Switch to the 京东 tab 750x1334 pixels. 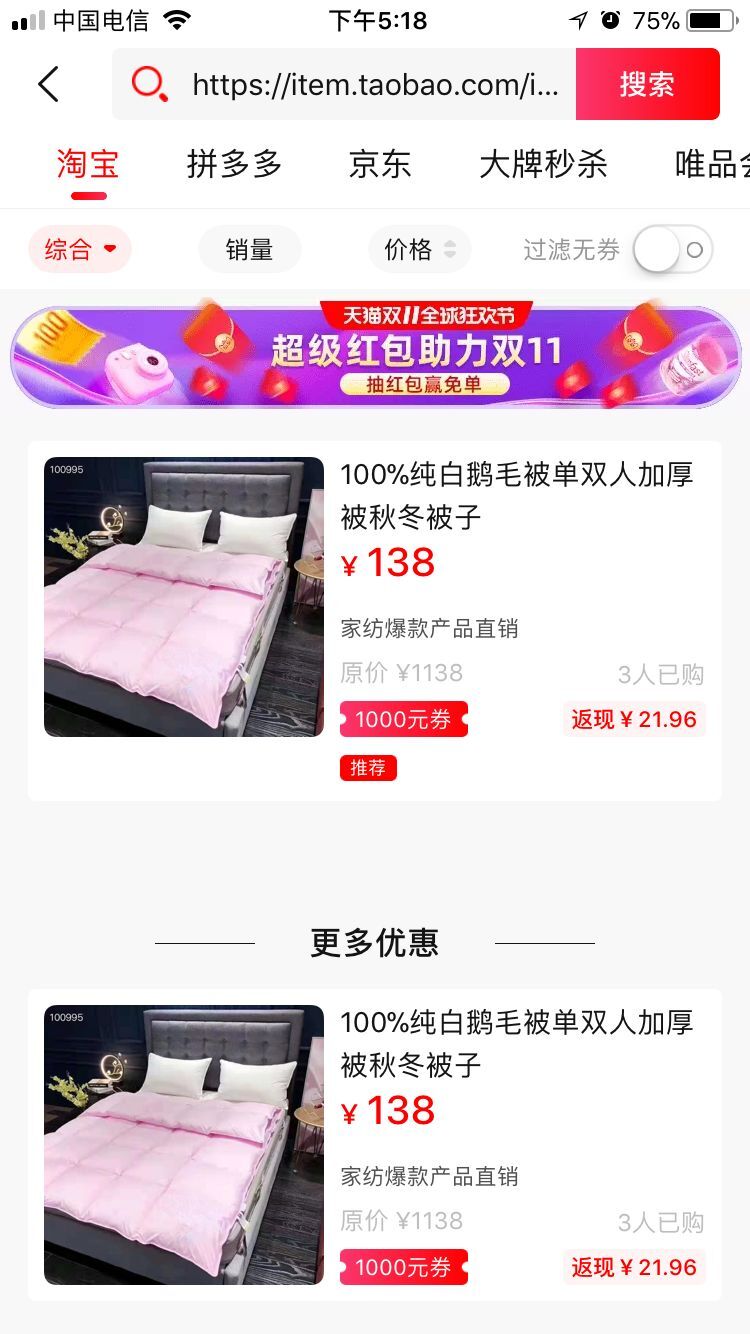click(x=379, y=164)
